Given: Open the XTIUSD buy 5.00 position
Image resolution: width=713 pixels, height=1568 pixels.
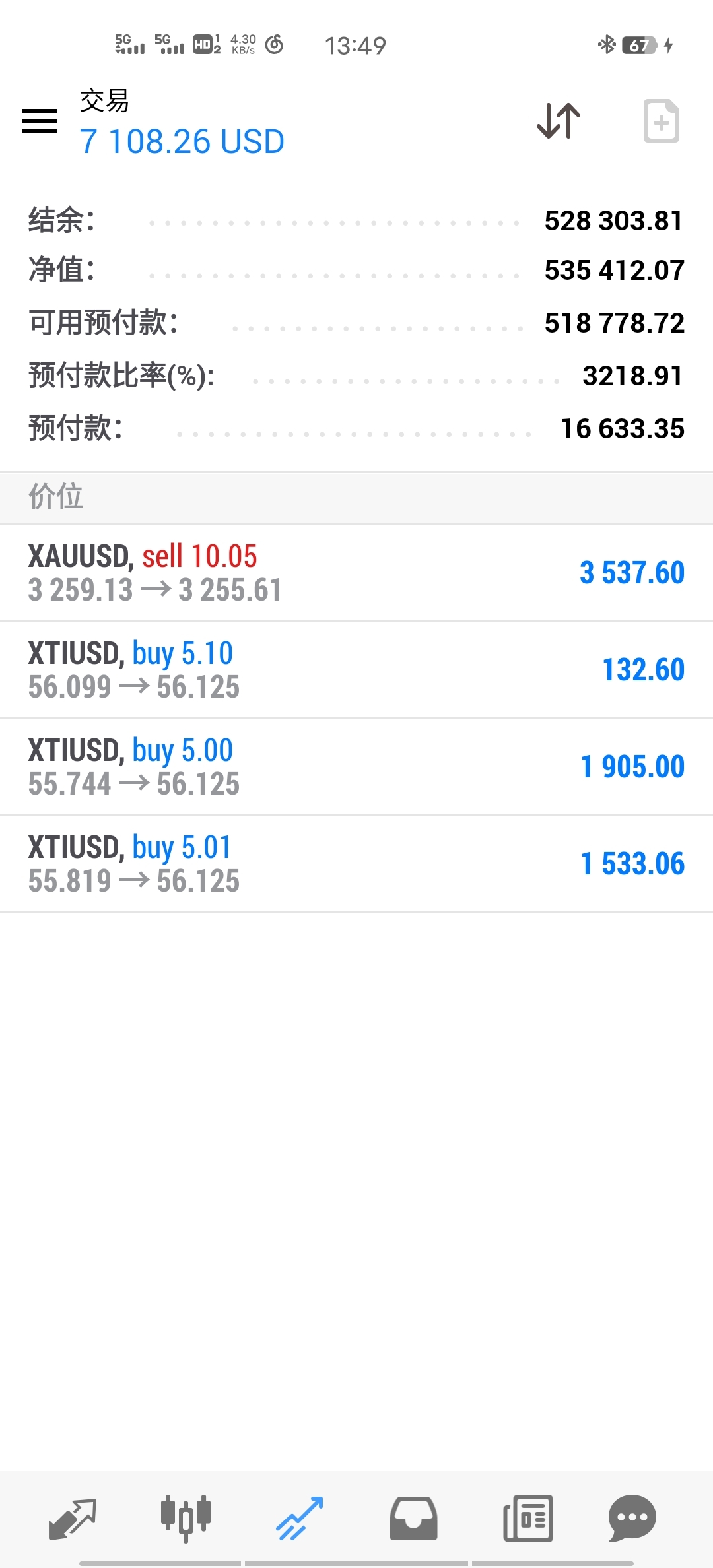Looking at the screenshot, I should coord(356,767).
